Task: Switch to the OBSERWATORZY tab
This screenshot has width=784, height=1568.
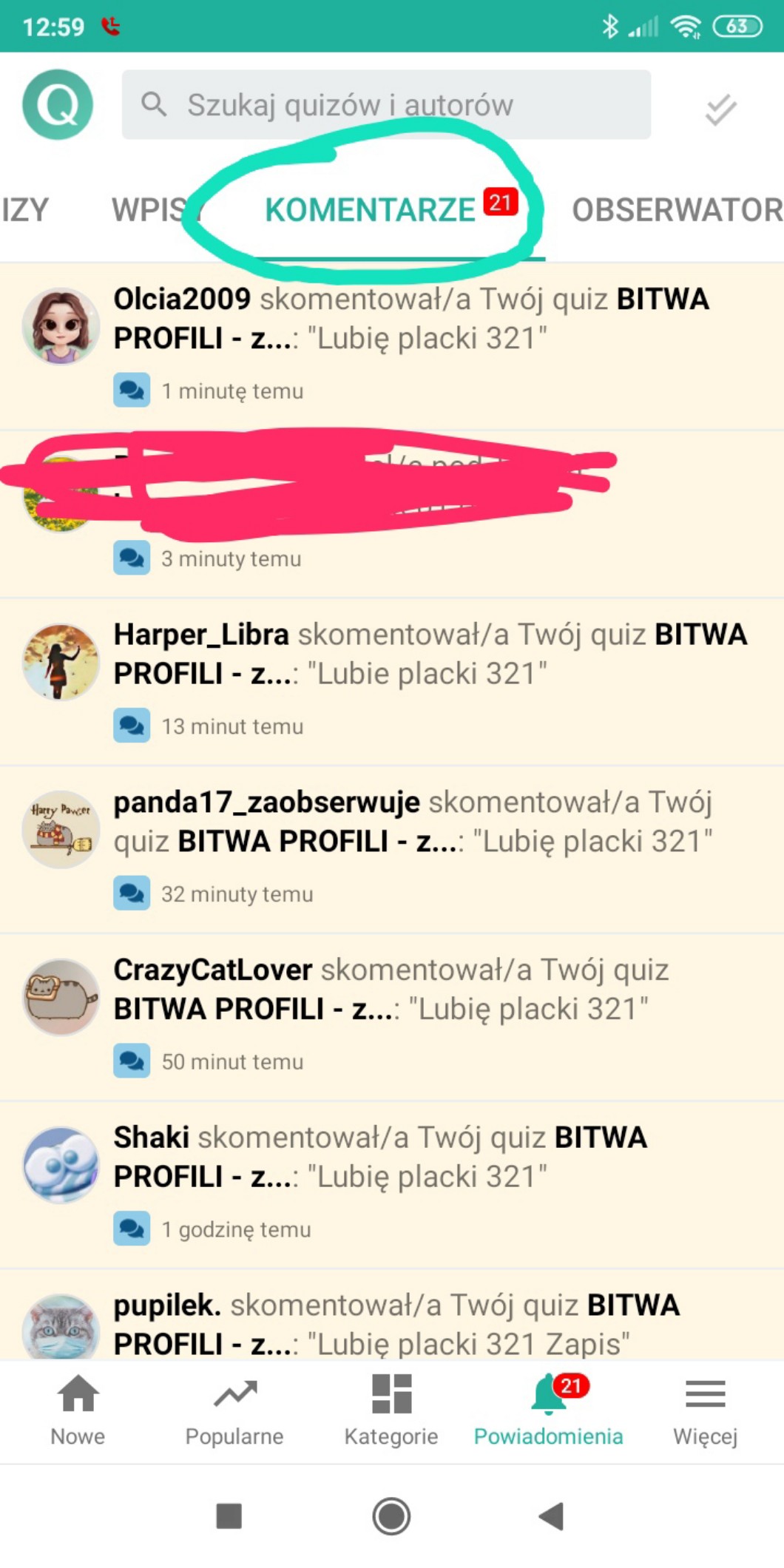Action: click(676, 210)
